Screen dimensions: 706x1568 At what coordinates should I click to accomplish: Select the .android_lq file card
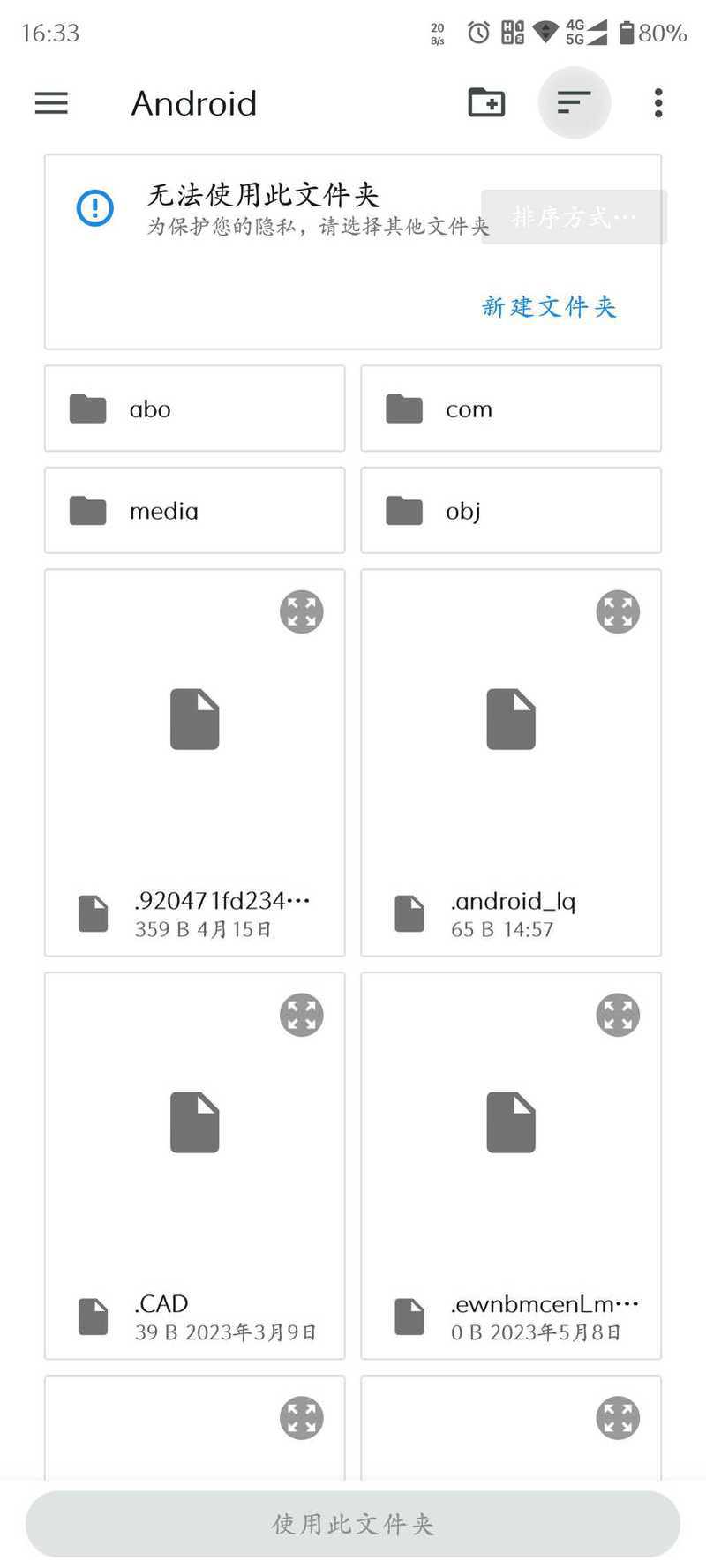coord(511,762)
